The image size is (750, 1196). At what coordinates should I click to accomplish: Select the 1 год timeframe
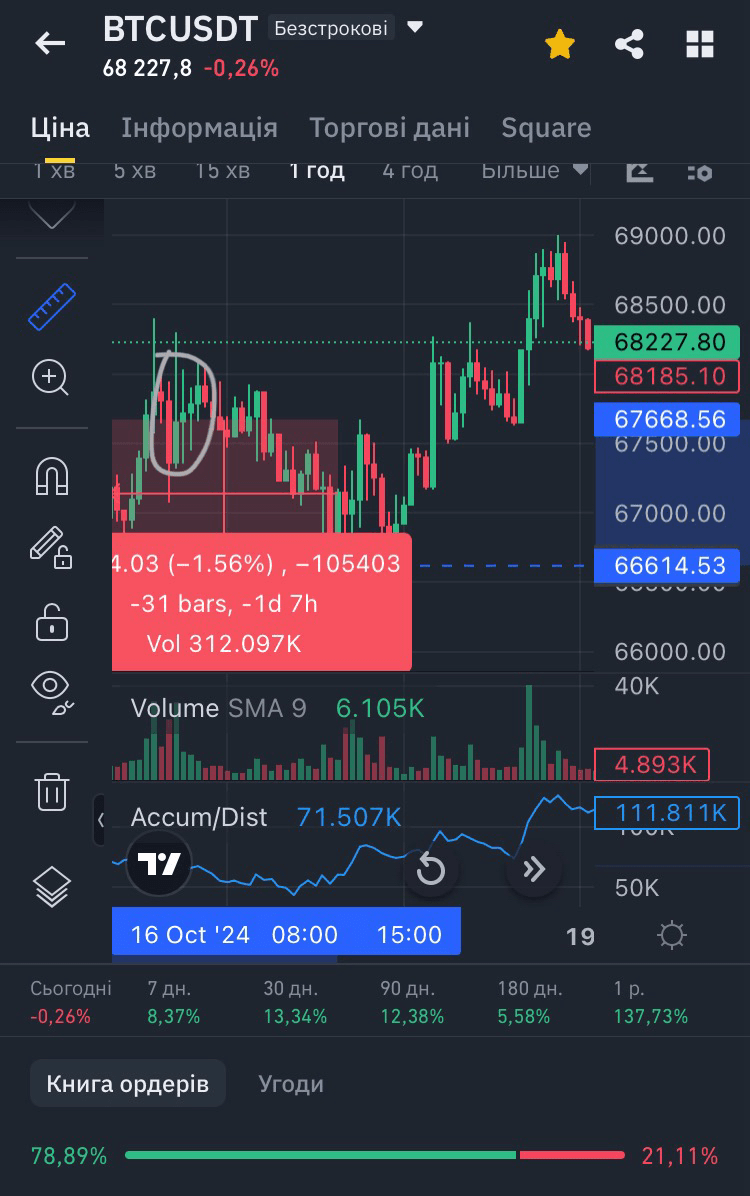pos(316,170)
